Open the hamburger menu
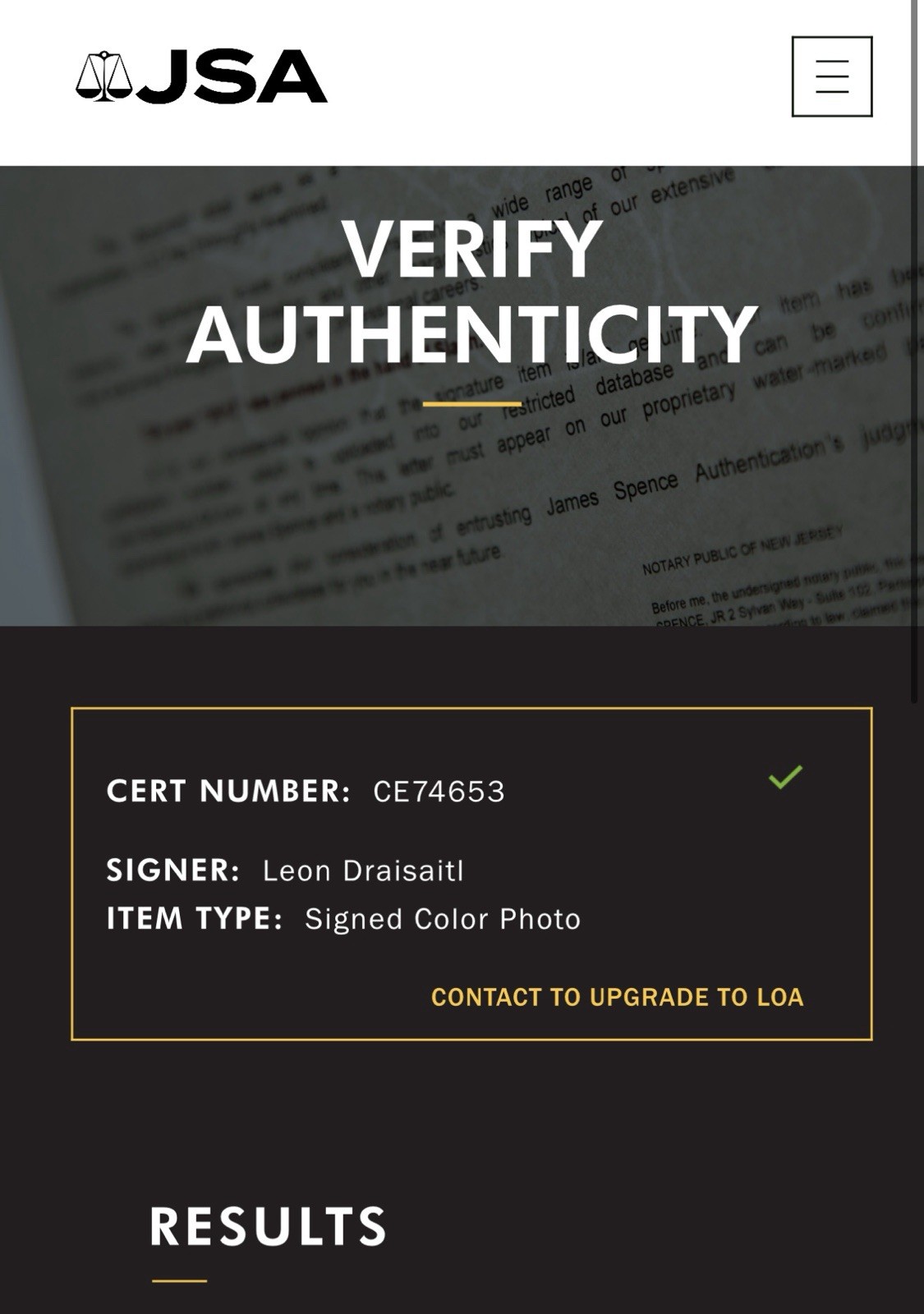The height and width of the screenshot is (1314, 924). 831,76
